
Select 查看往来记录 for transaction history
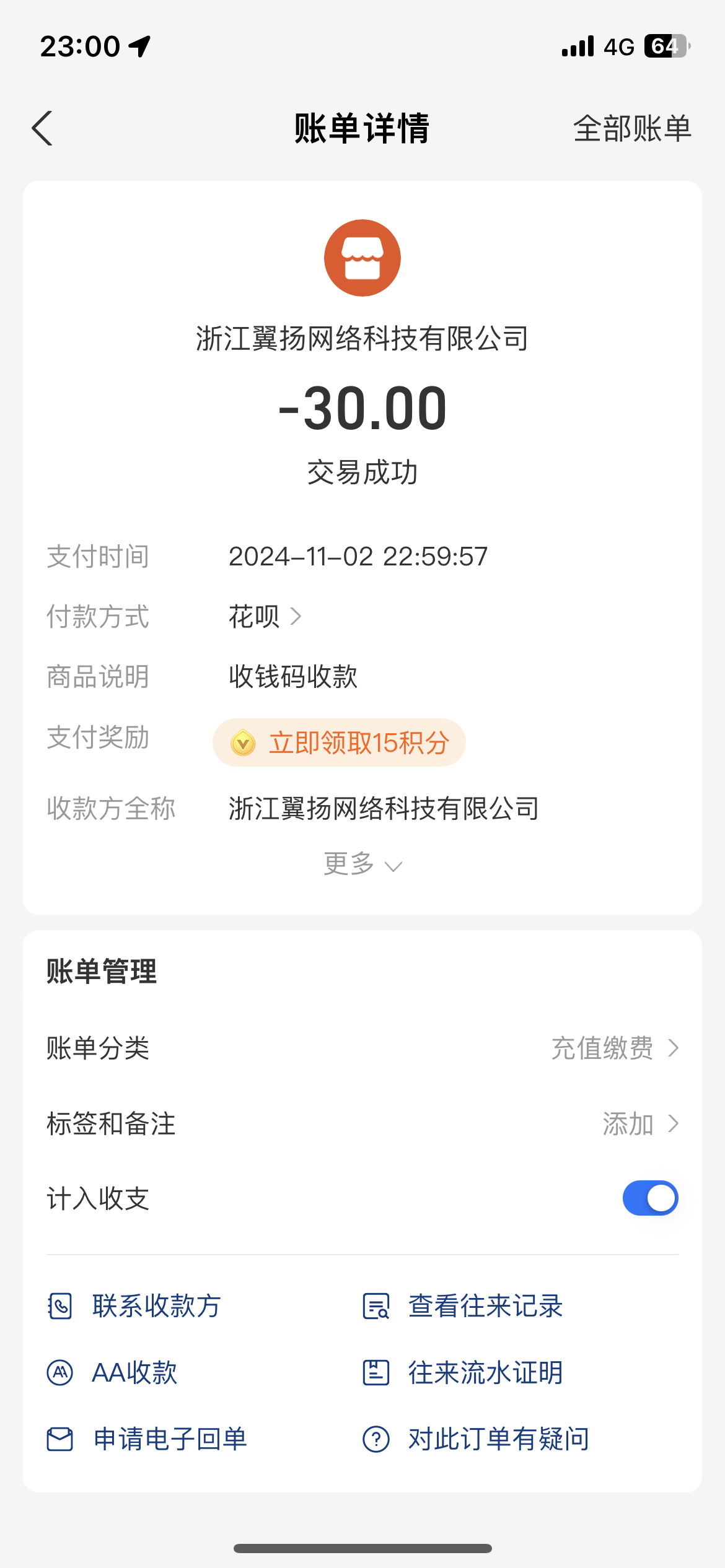[463, 1306]
